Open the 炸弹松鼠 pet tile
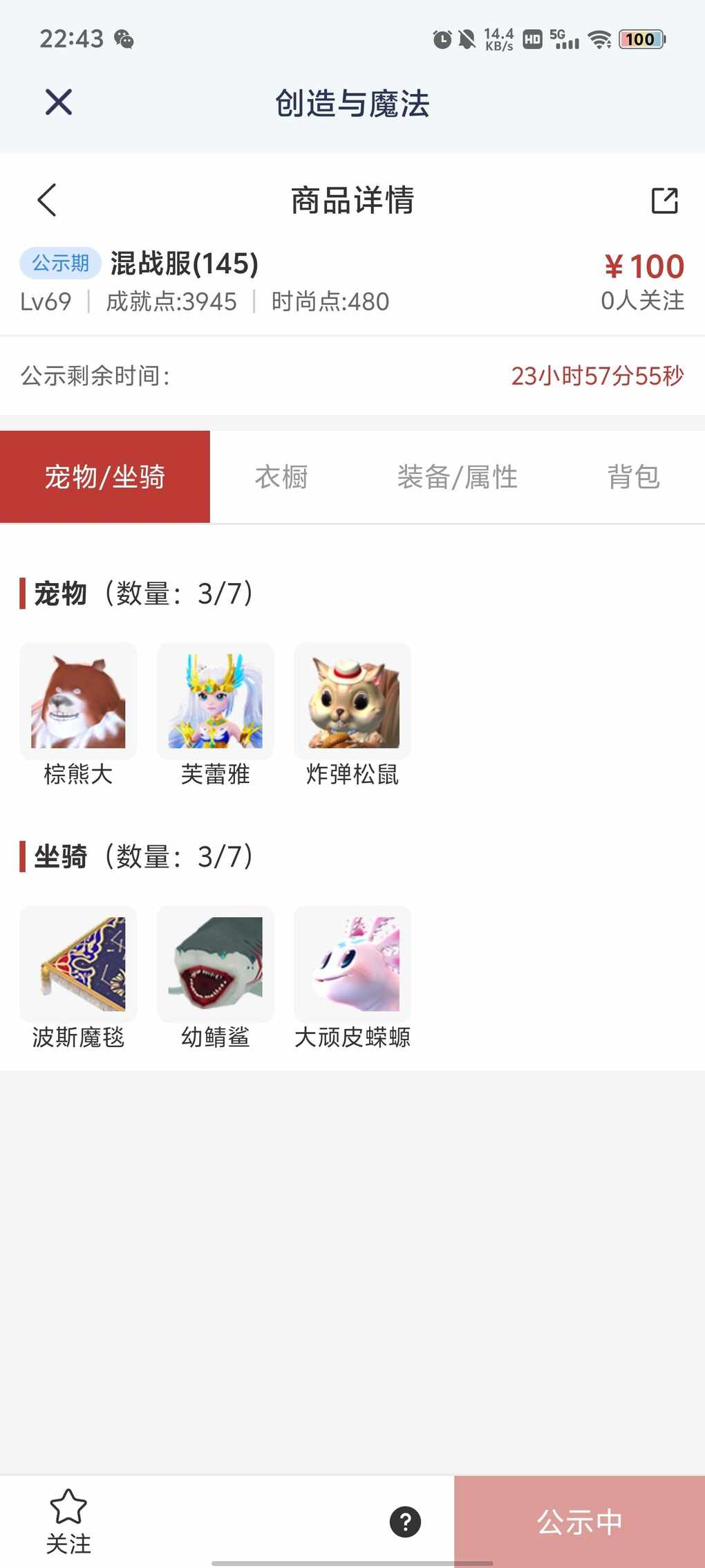Image resolution: width=705 pixels, height=1568 pixels. [352, 701]
